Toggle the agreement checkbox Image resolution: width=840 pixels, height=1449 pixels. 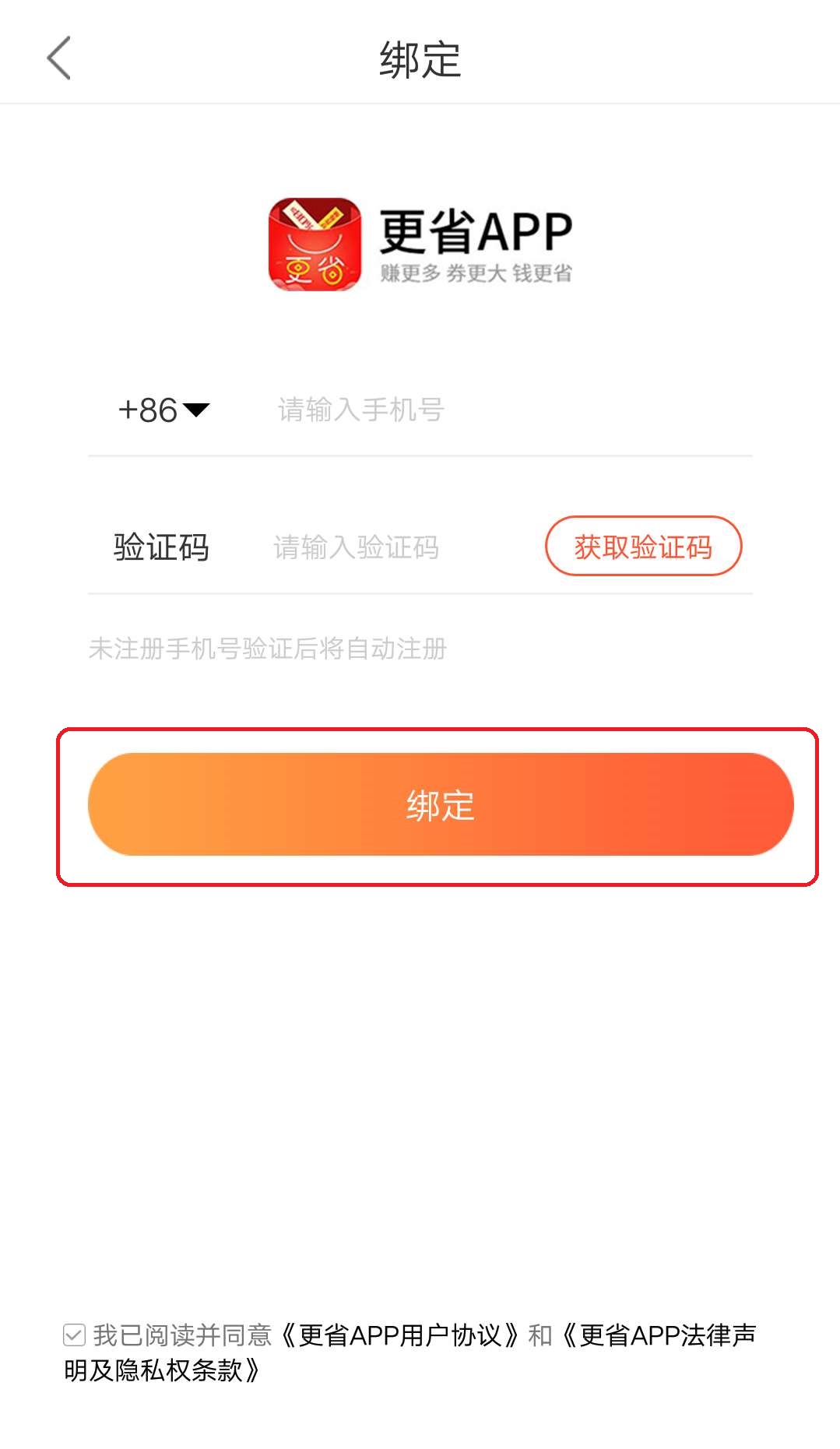click(x=74, y=1335)
